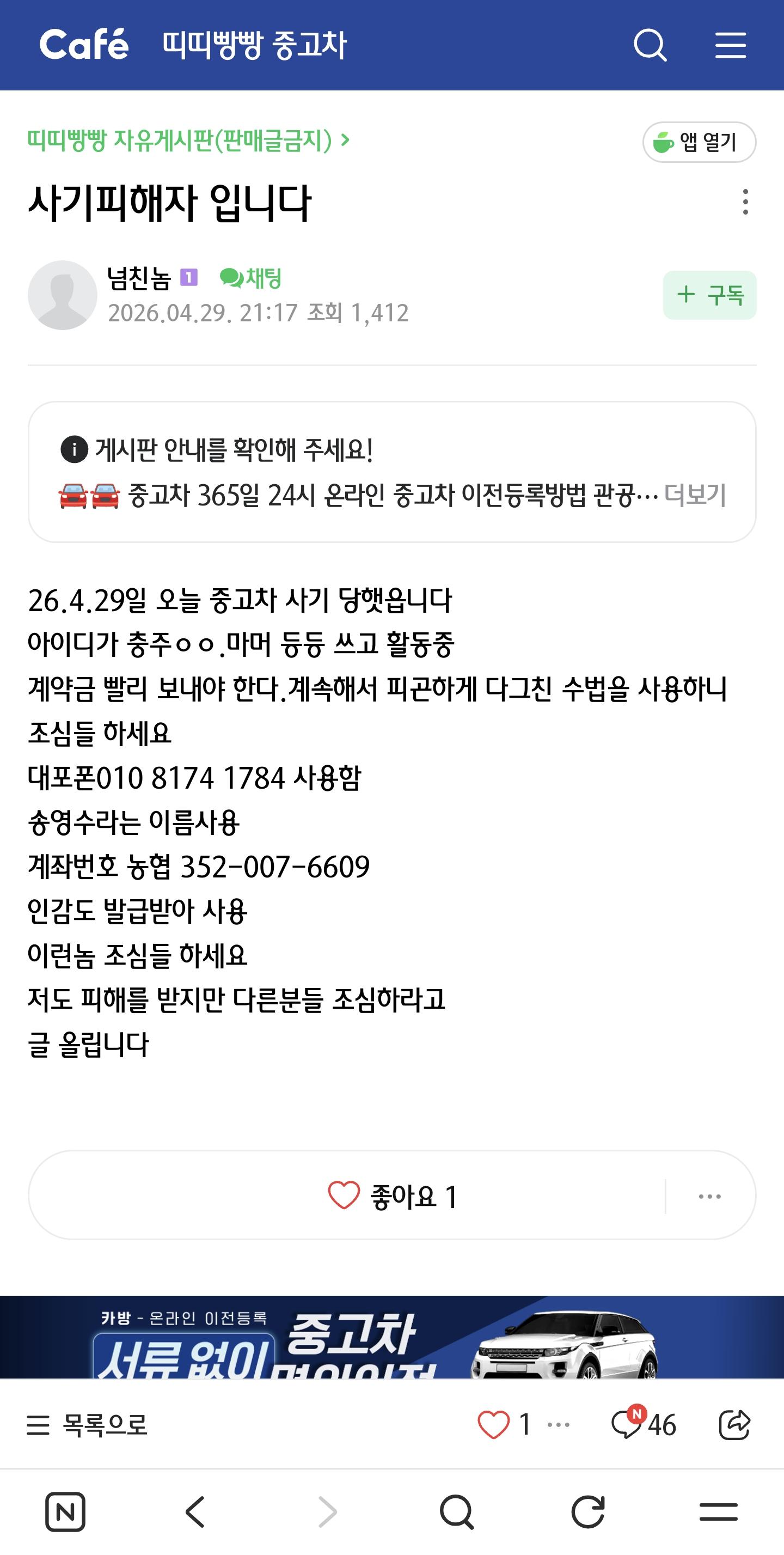Open the search on the cafe header
Screen dimensions: 784x1555
(651, 46)
